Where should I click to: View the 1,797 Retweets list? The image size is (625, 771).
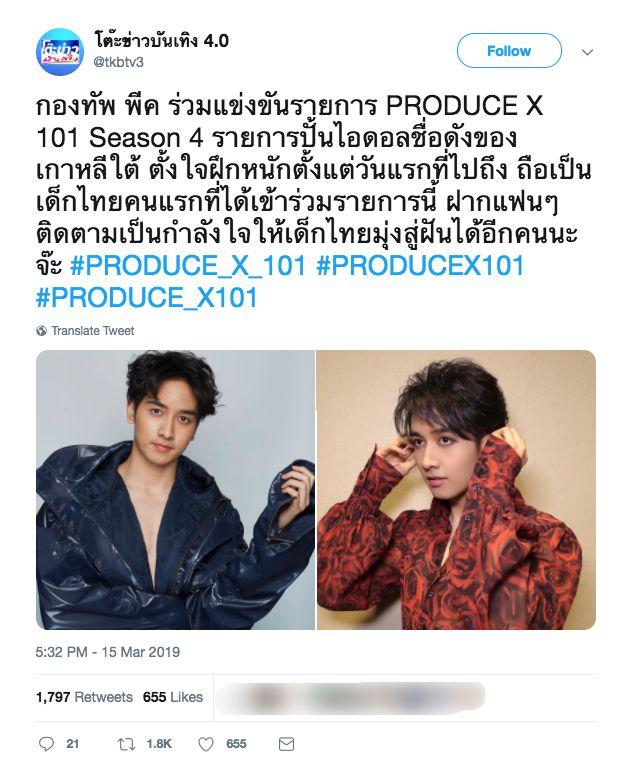84,697
